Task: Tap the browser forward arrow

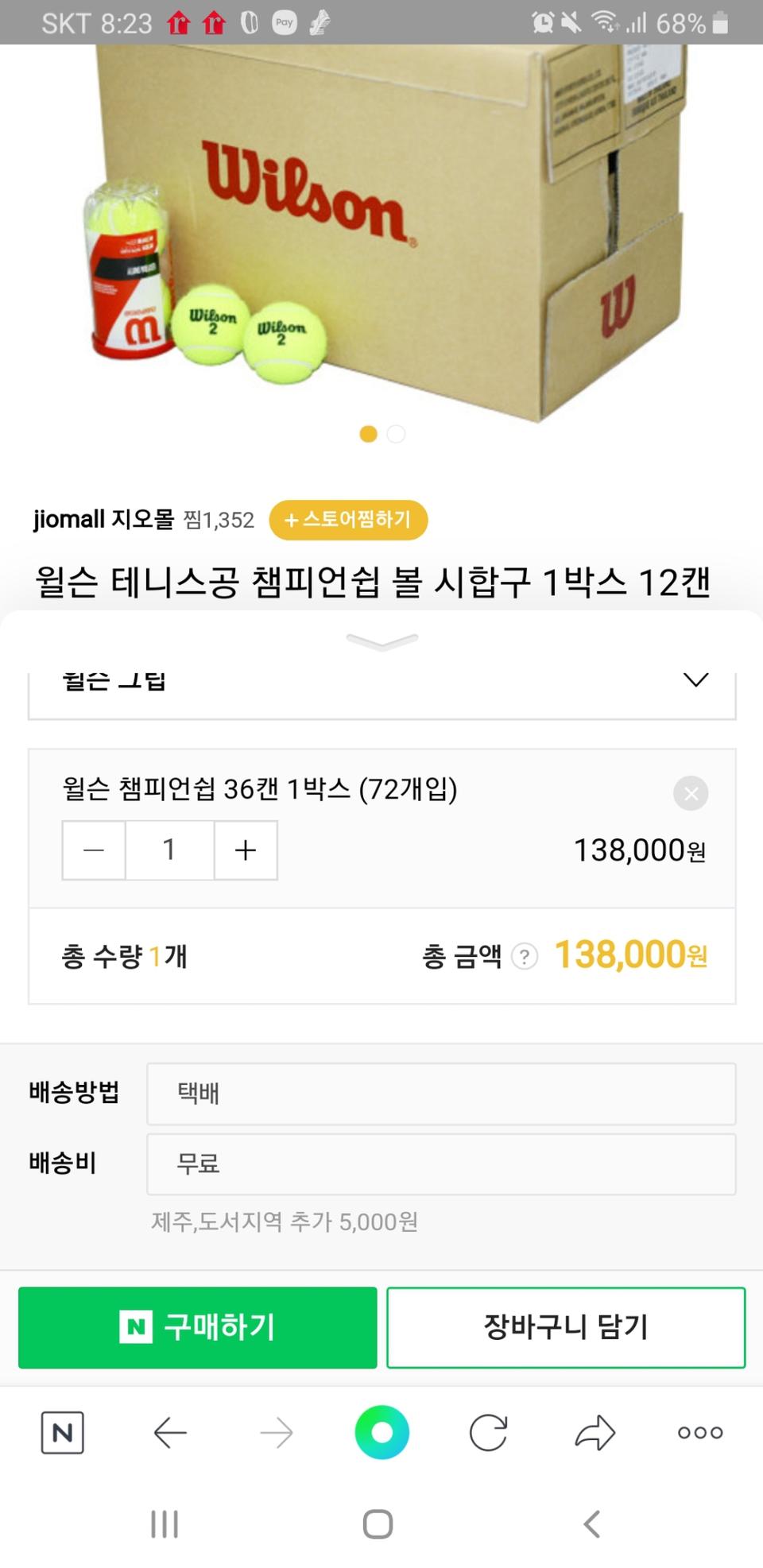Action: click(275, 1434)
